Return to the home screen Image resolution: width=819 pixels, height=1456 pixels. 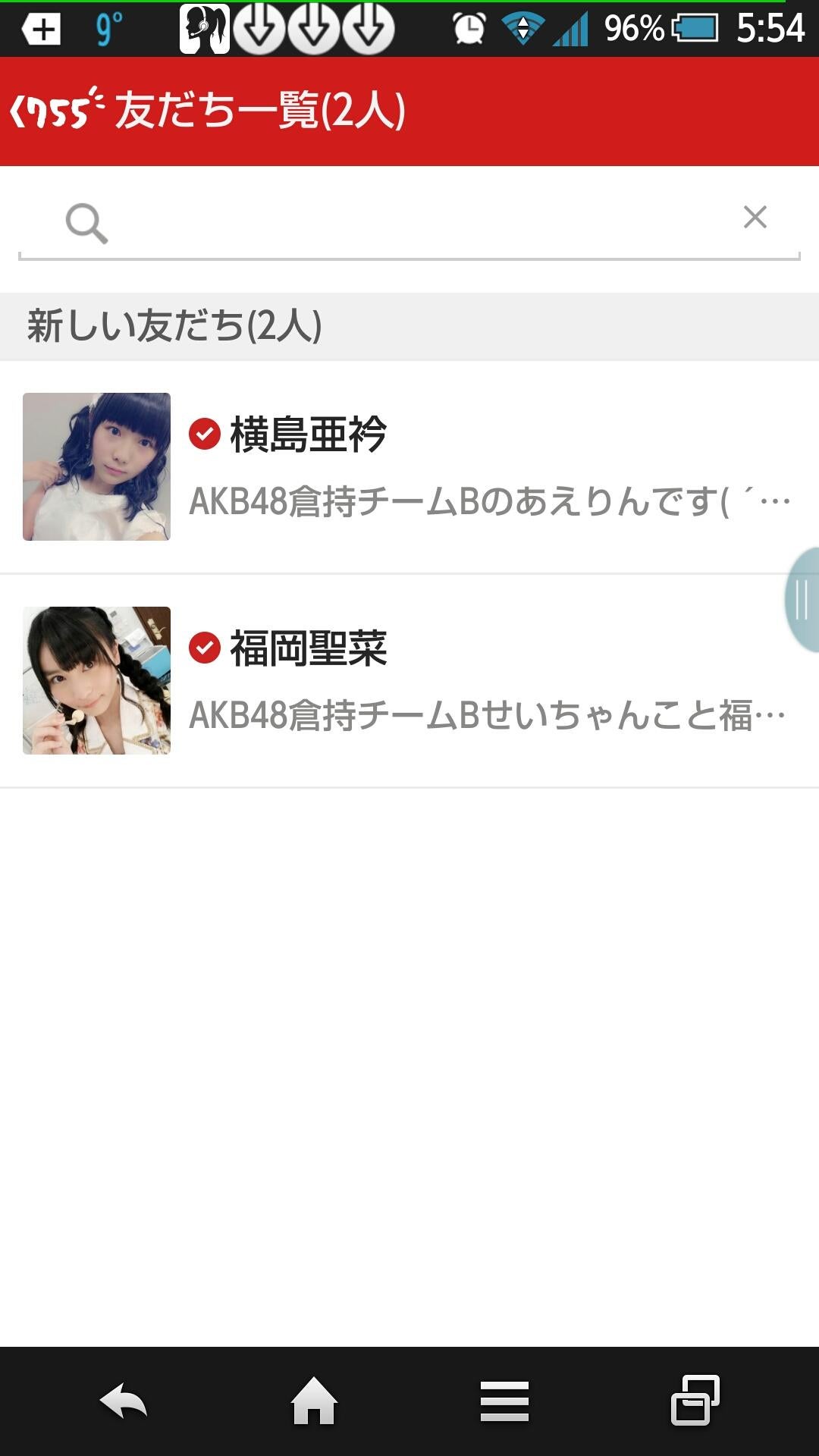coord(314,1400)
